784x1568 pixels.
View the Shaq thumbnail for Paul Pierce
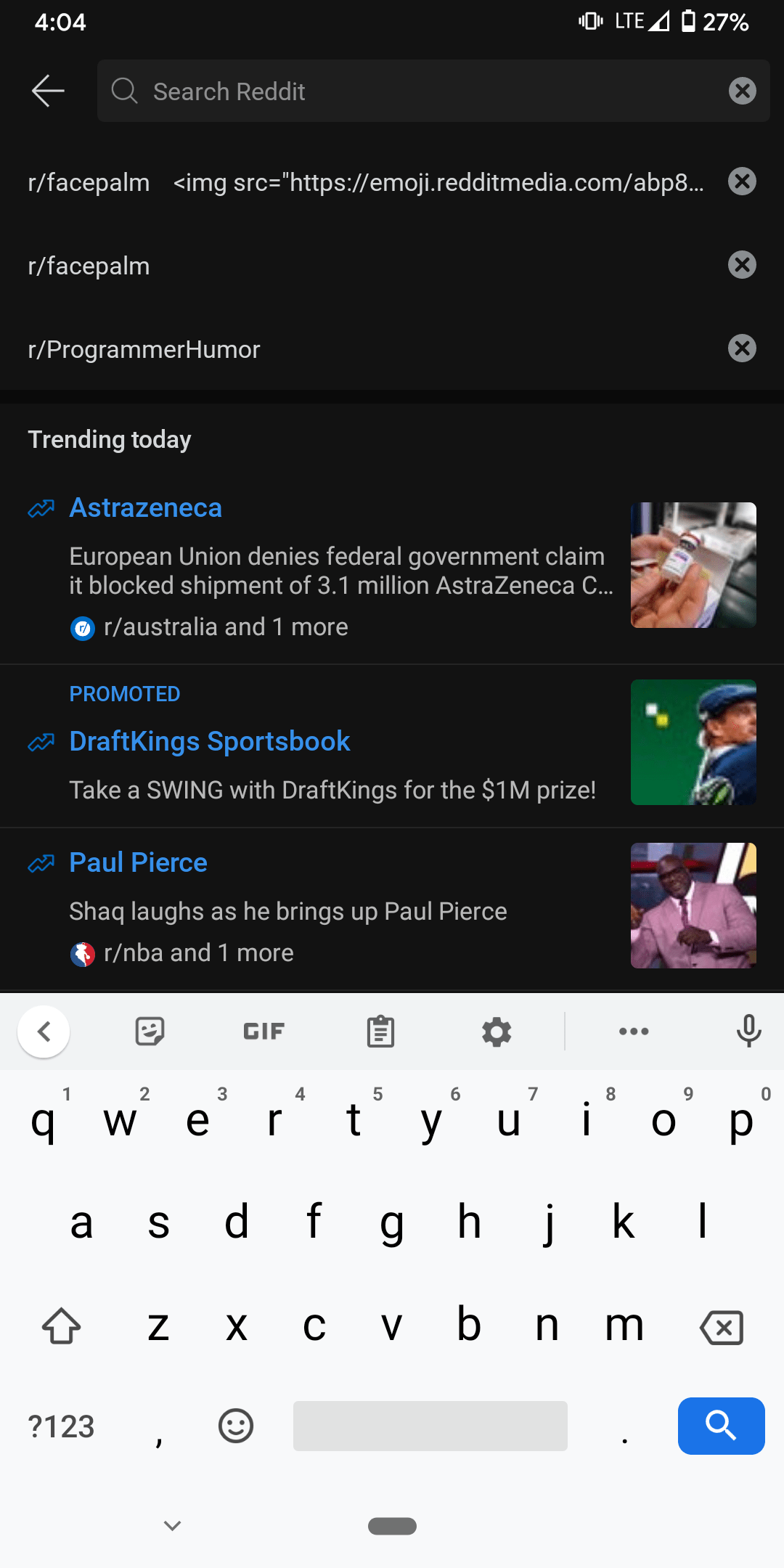[693, 905]
